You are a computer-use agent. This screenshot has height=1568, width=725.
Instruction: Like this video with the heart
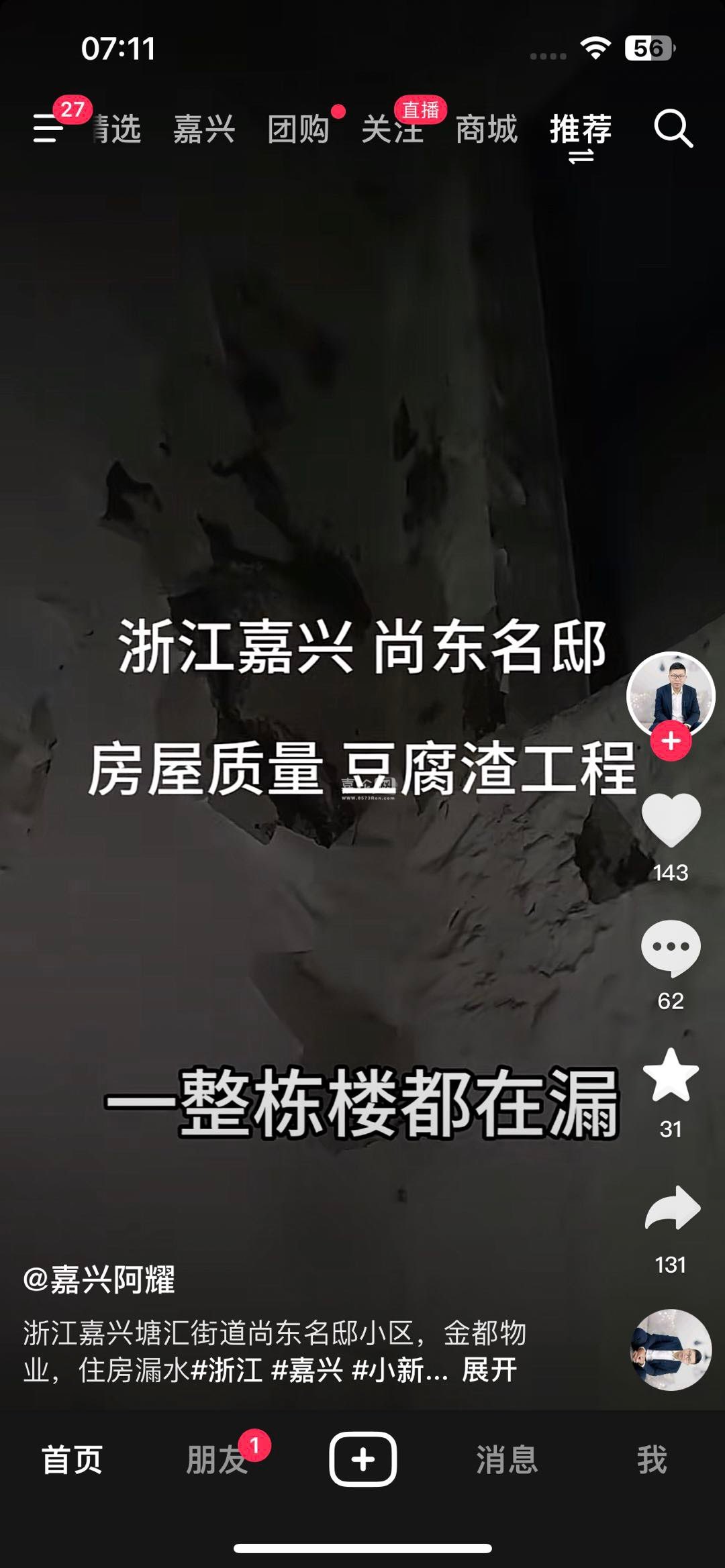pyautogui.click(x=671, y=820)
